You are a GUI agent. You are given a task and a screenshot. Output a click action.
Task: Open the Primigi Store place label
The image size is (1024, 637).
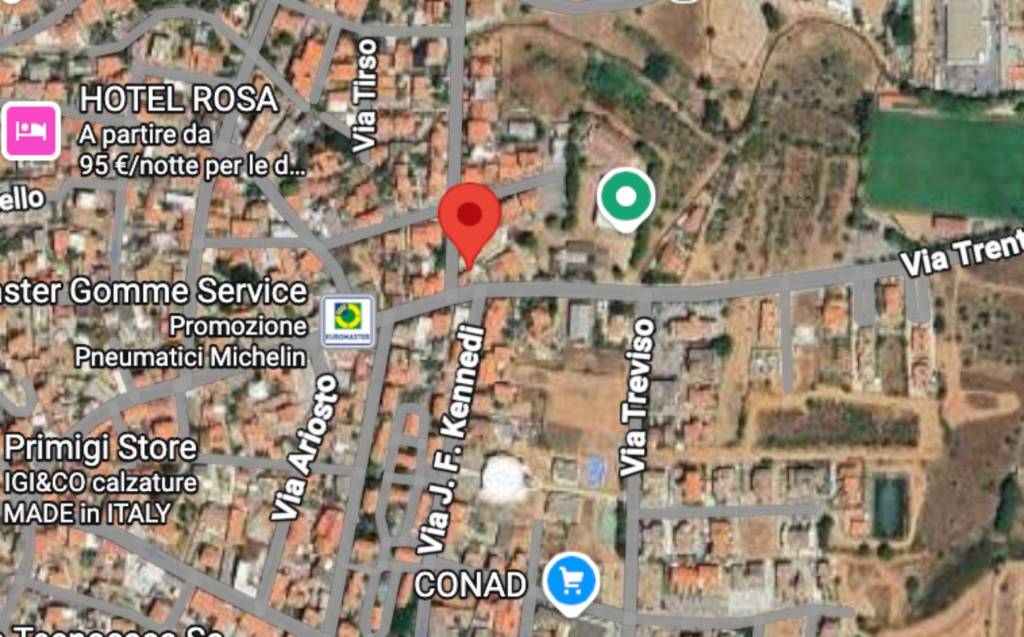point(101,446)
